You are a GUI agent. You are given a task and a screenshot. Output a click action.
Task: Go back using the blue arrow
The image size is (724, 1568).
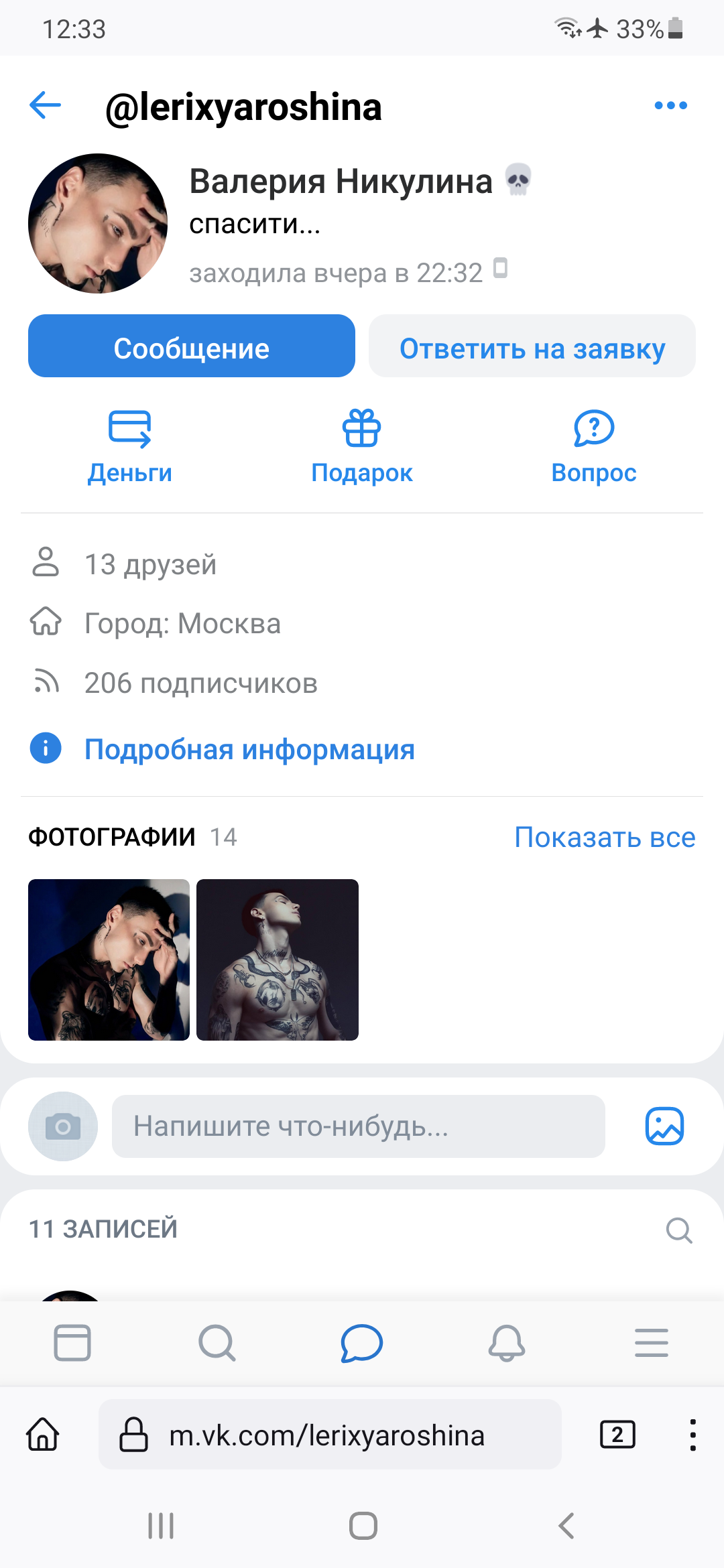(46, 105)
